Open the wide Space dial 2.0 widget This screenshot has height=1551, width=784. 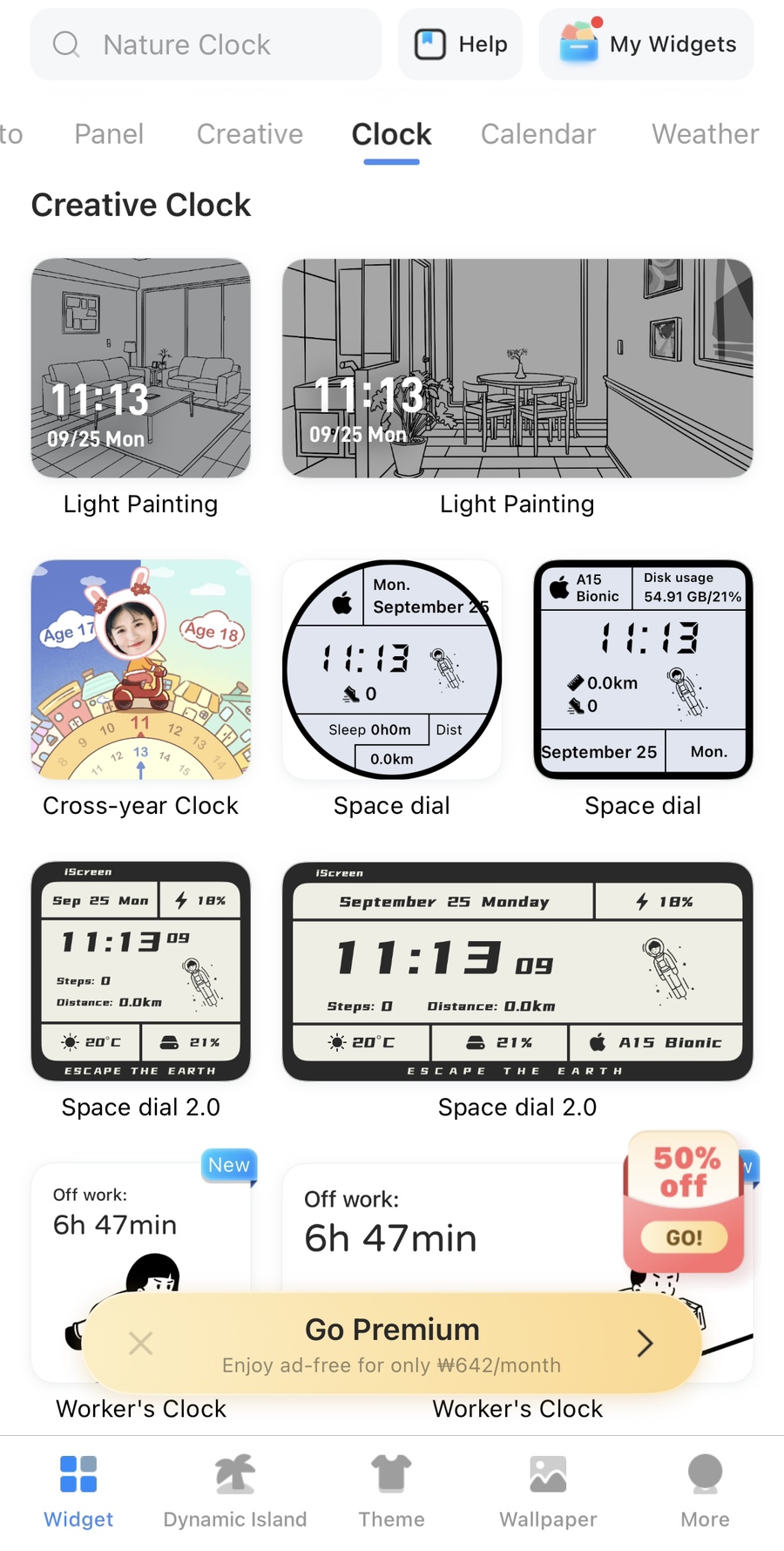[x=517, y=972]
